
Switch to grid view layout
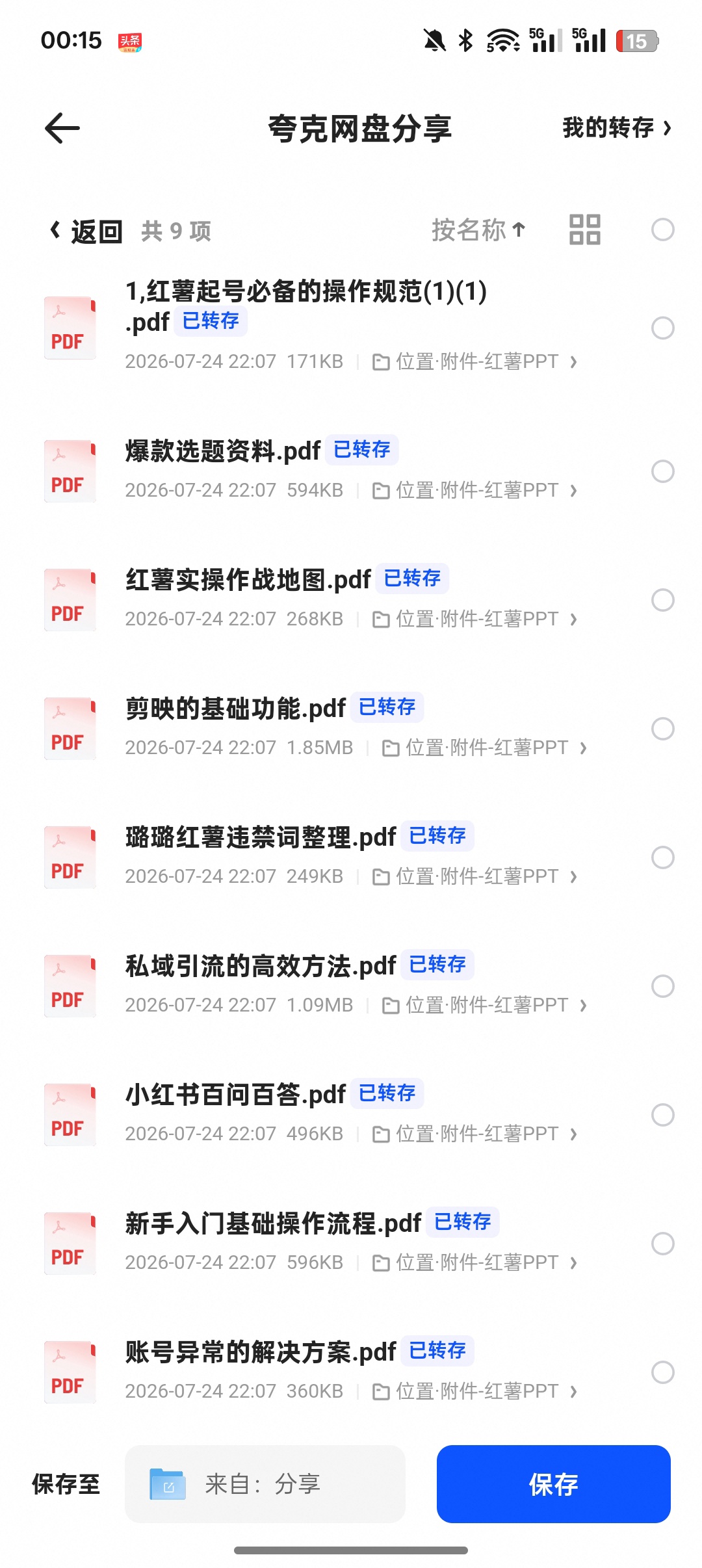584,229
